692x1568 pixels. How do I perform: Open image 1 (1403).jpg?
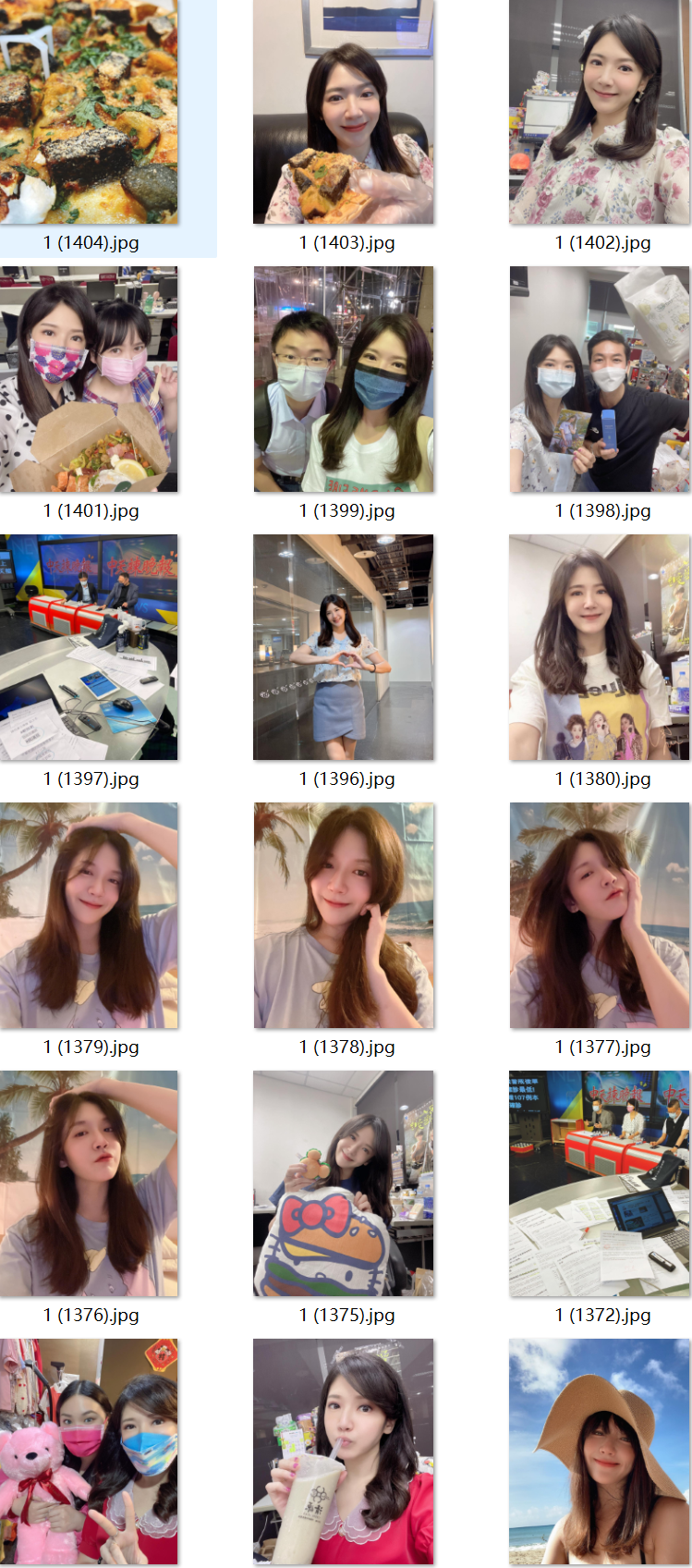[x=344, y=111]
